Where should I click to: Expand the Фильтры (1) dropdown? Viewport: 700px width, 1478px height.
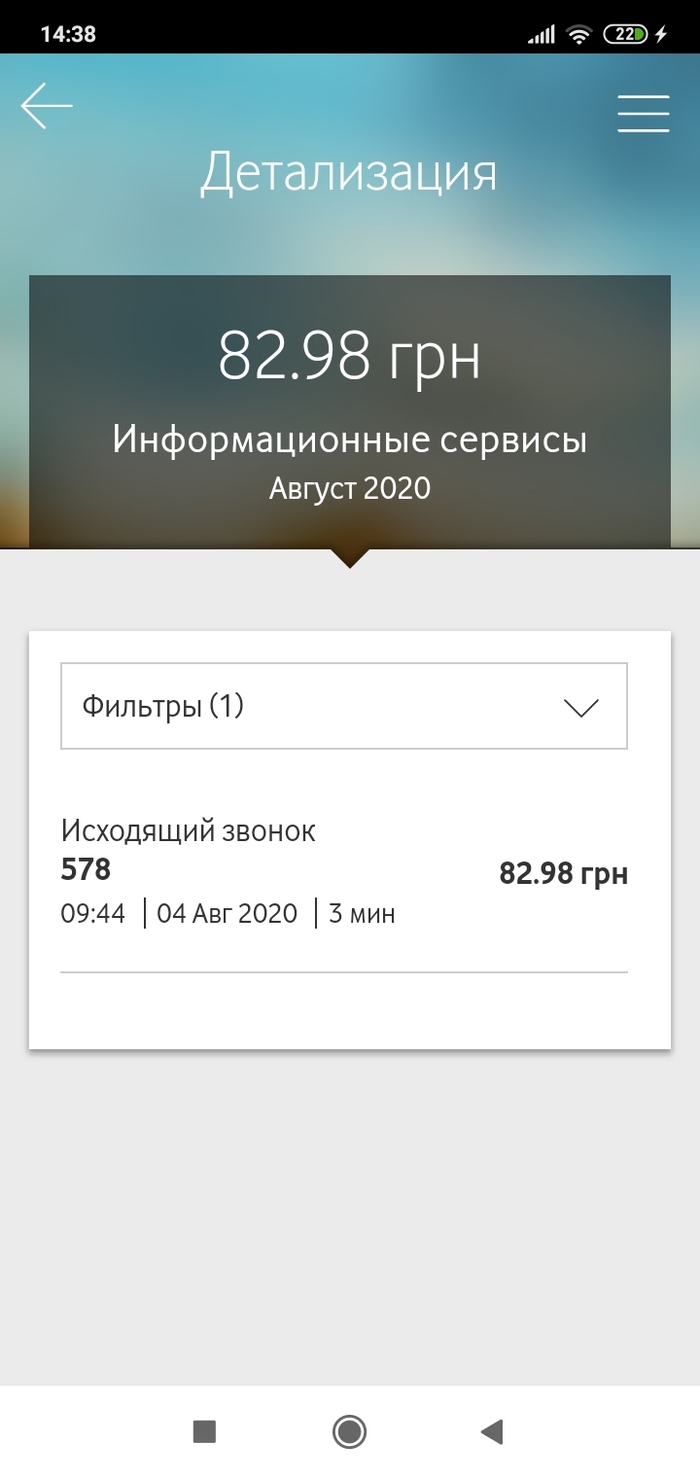tap(344, 706)
